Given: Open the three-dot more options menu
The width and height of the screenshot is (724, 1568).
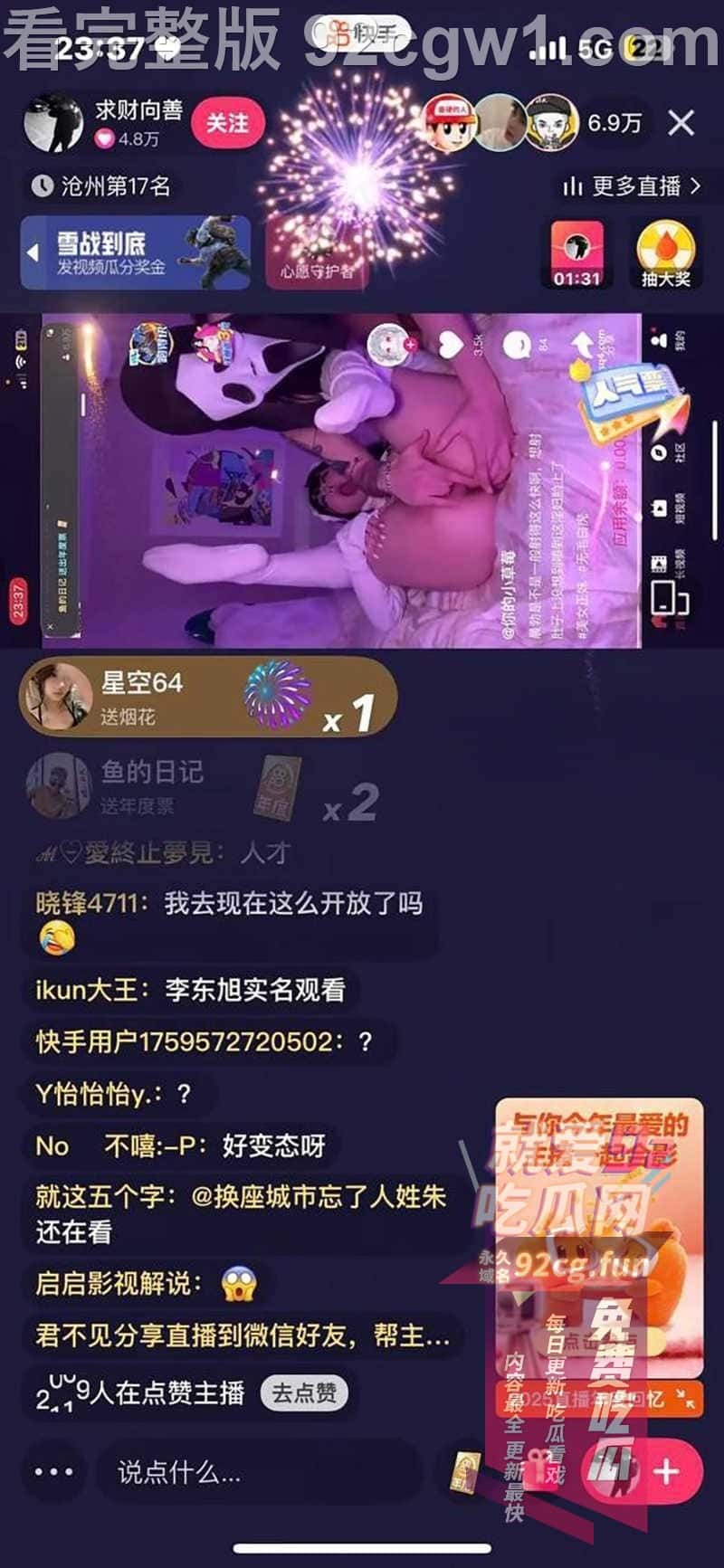Looking at the screenshot, I should click(x=53, y=1472).
